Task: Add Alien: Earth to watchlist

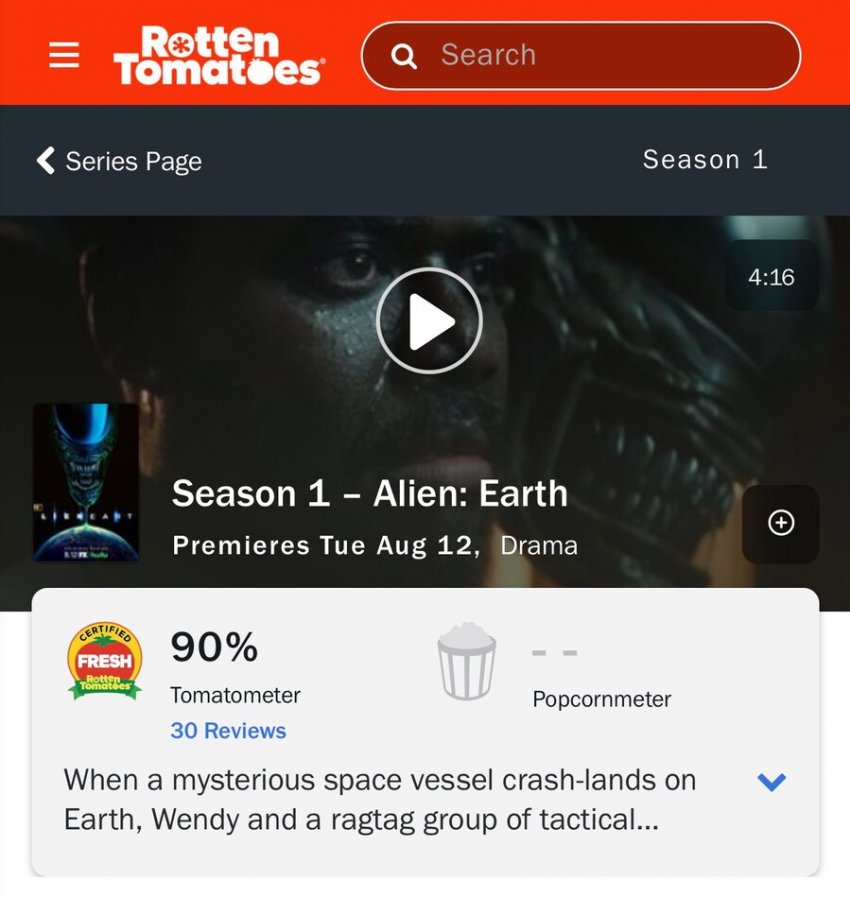Action: (780, 523)
